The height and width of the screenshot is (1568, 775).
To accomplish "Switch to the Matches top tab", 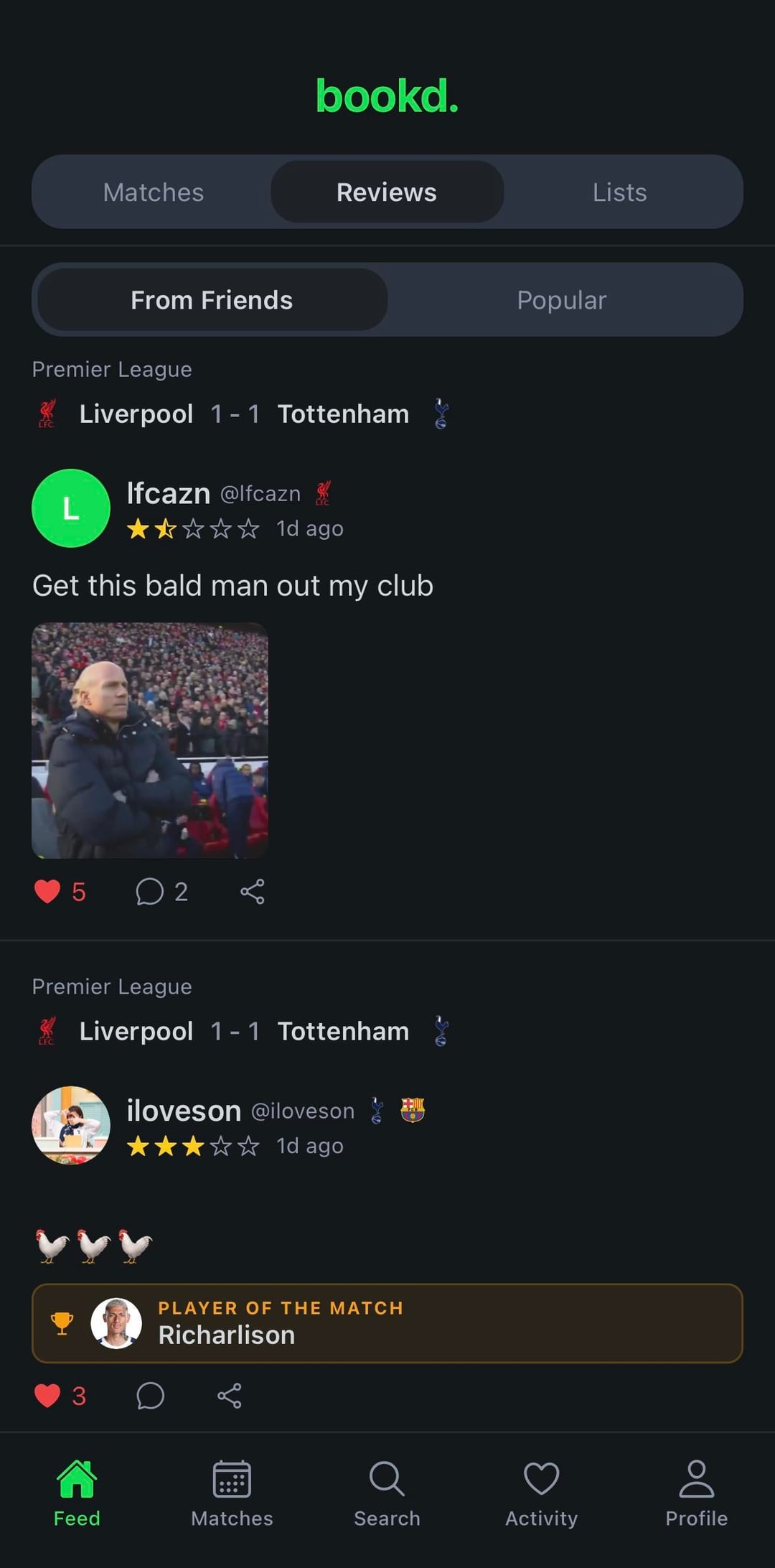I will [154, 192].
